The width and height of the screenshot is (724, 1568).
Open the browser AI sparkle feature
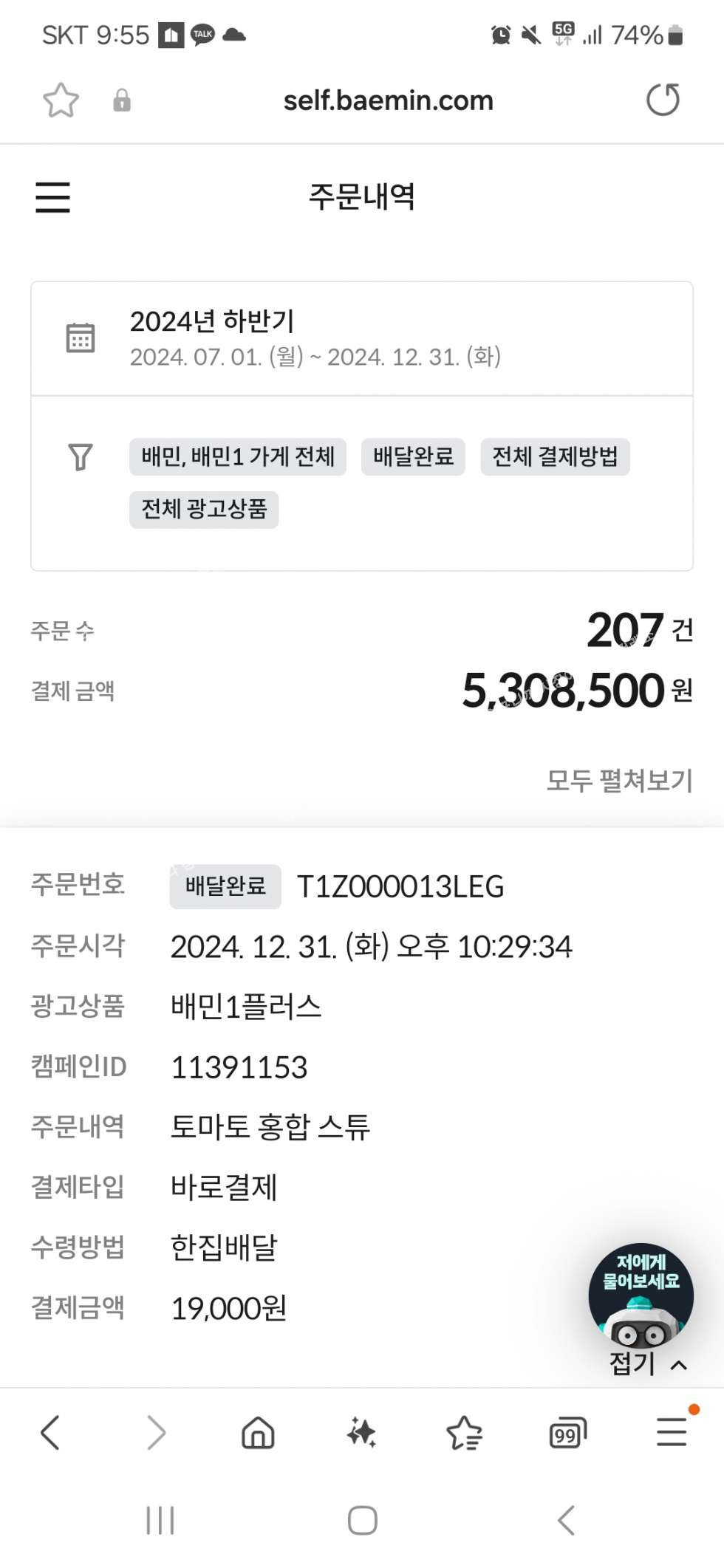tap(361, 1433)
